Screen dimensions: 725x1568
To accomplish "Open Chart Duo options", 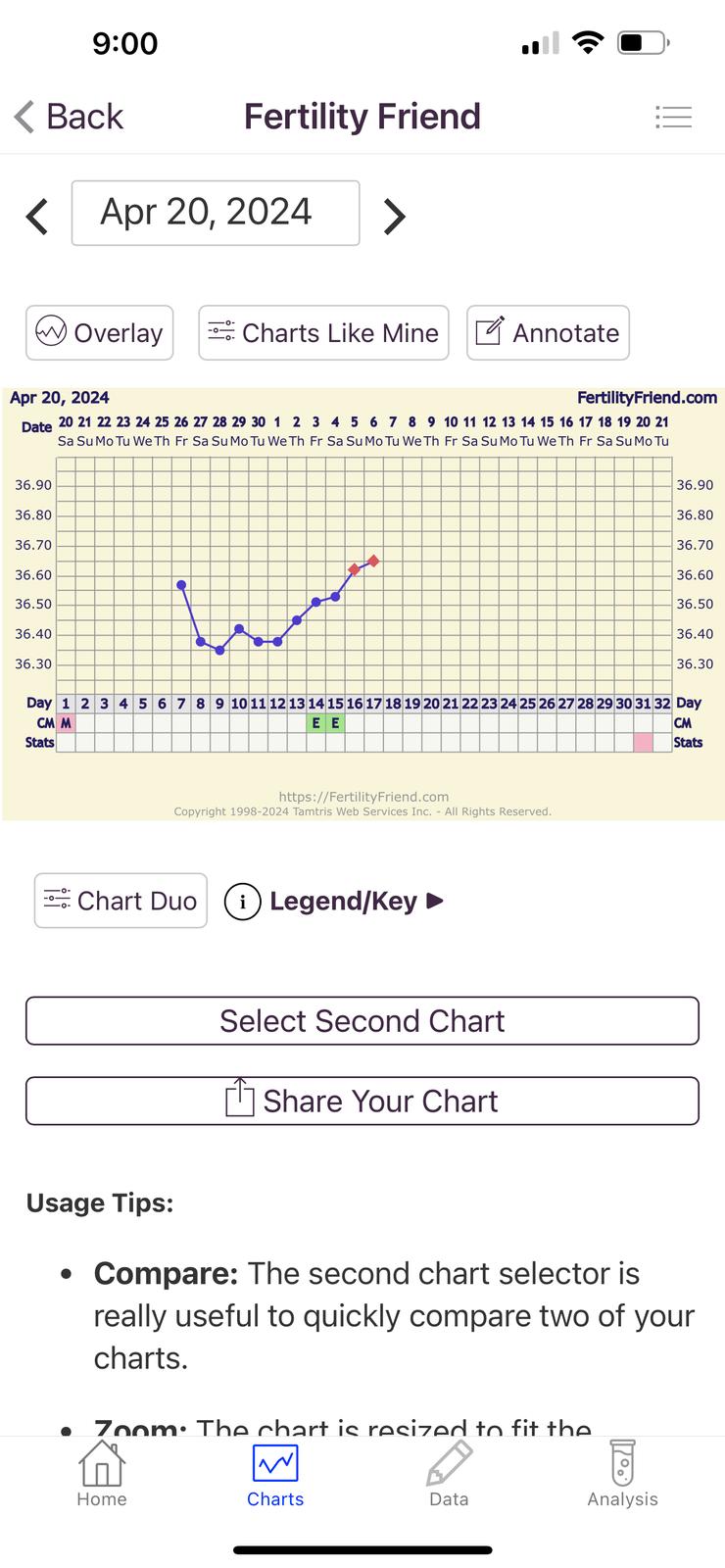I will point(121,901).
